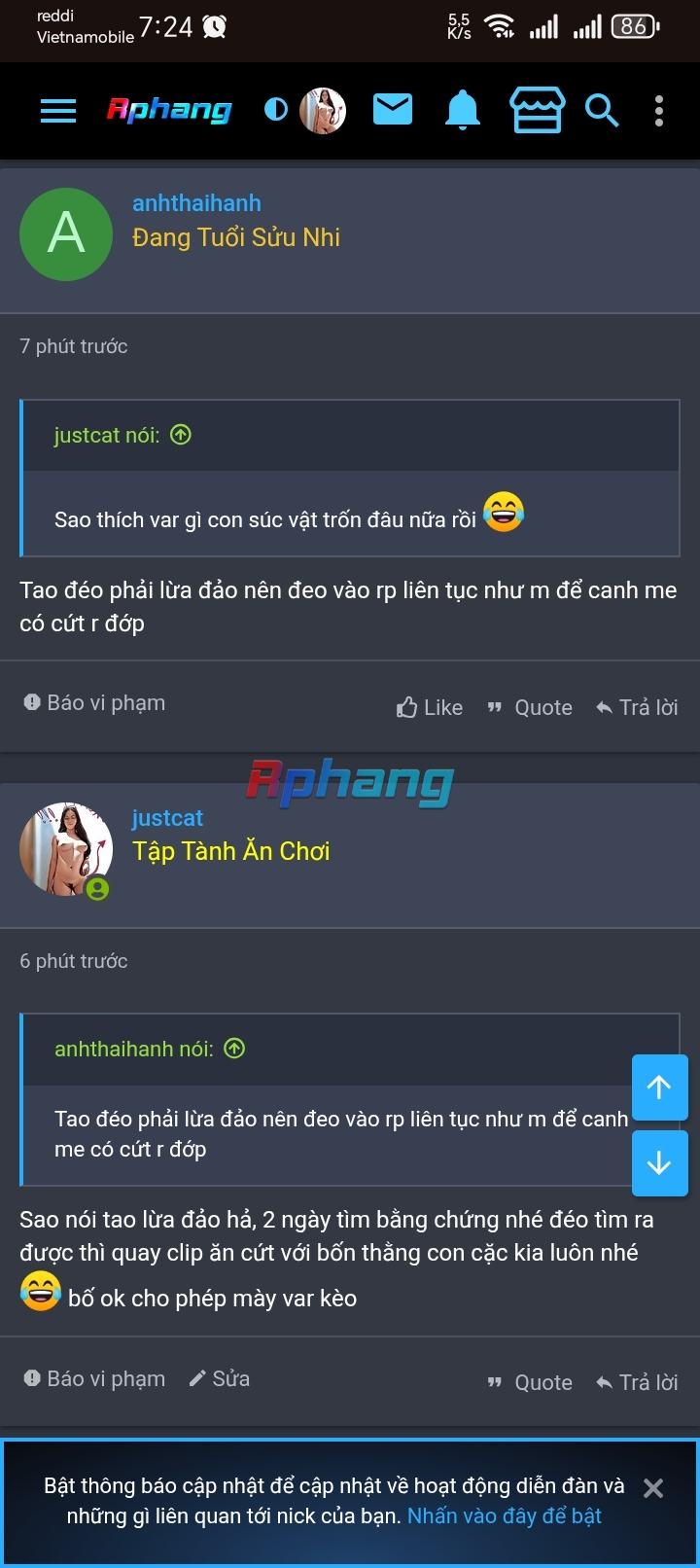Screen dimensions: 700x1568
Task: Reply to anhthaihanh's post via Trả lời
Action: click(x=637, y=707)
